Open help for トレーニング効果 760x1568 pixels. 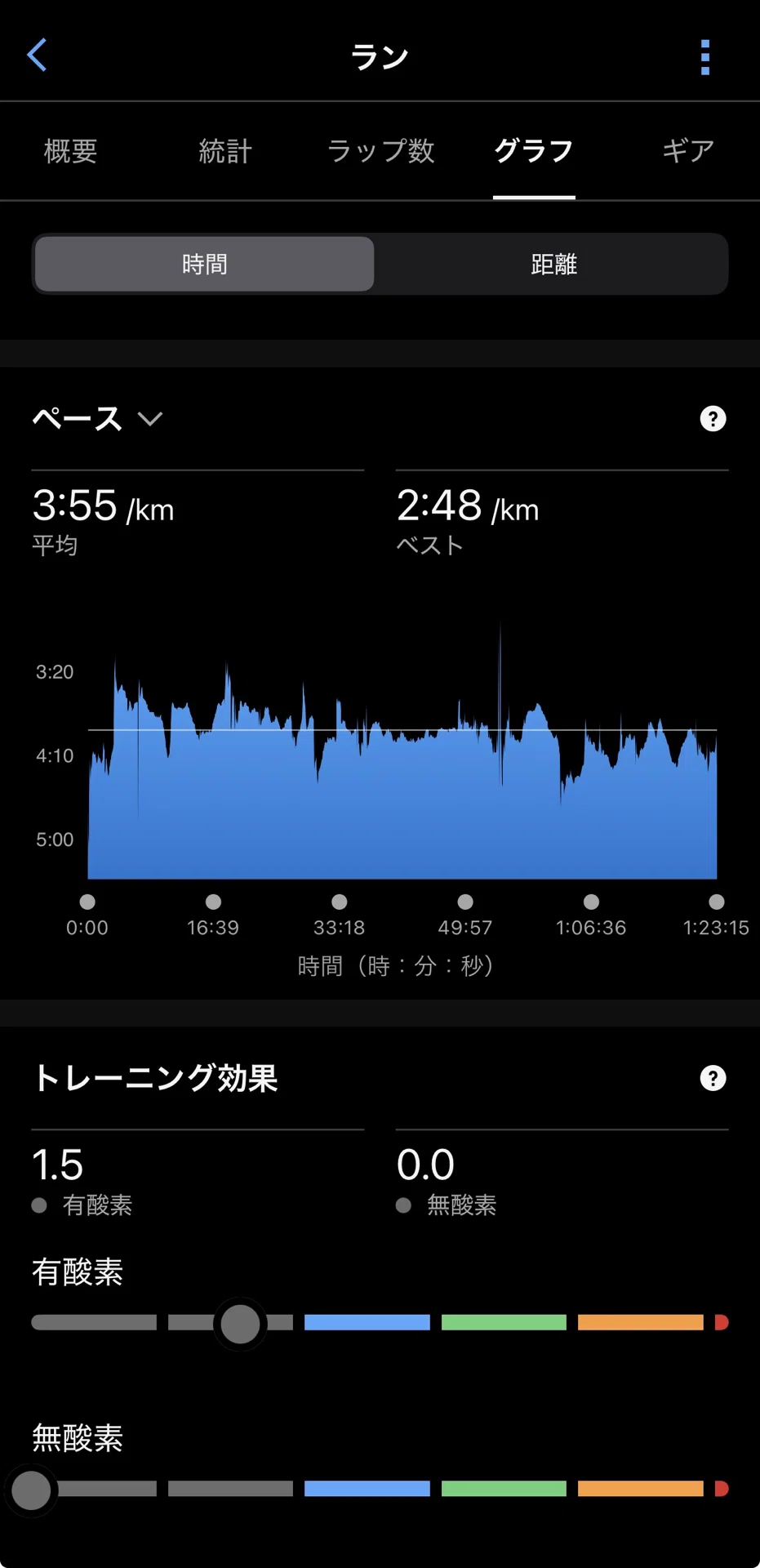tap(713, 1078)
